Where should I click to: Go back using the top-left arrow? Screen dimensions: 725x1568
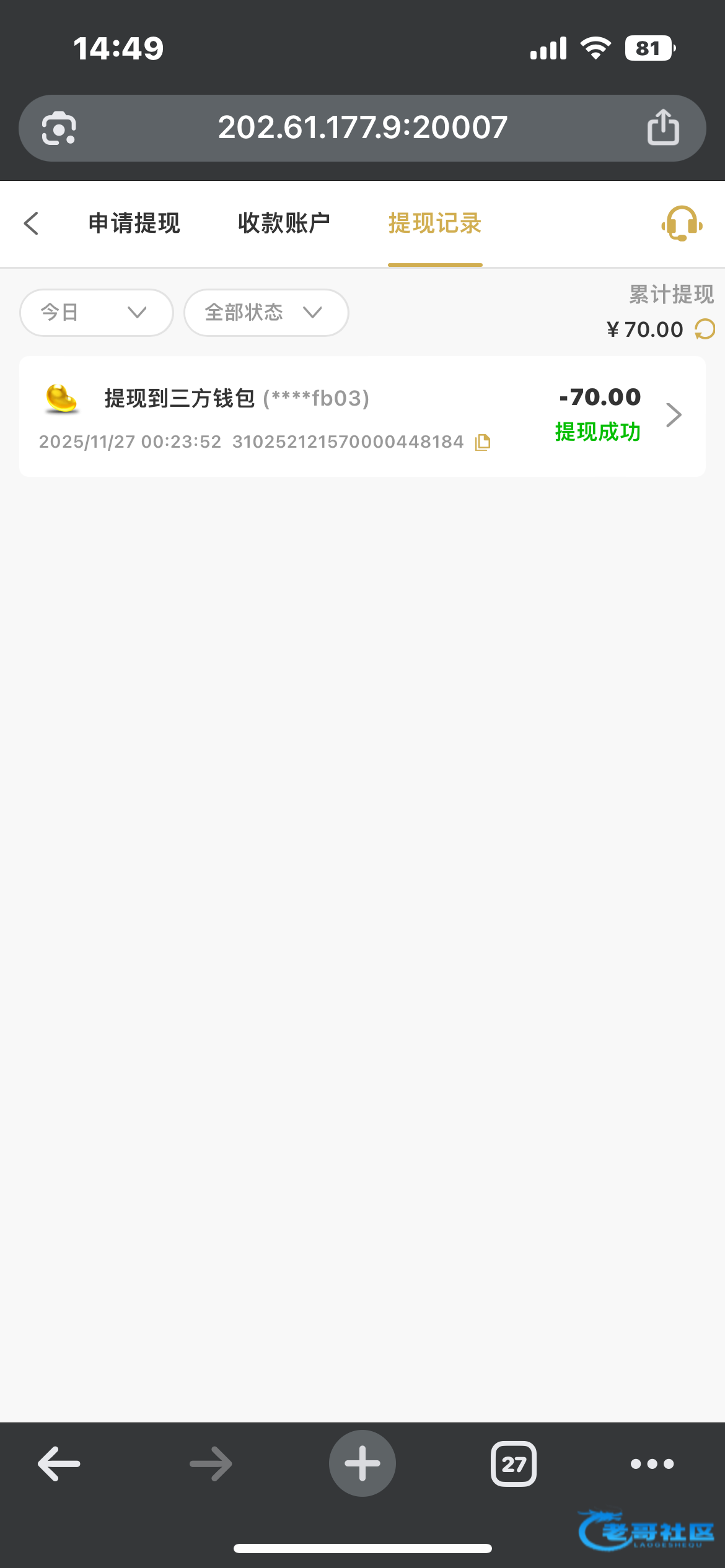tap(32, 224)
